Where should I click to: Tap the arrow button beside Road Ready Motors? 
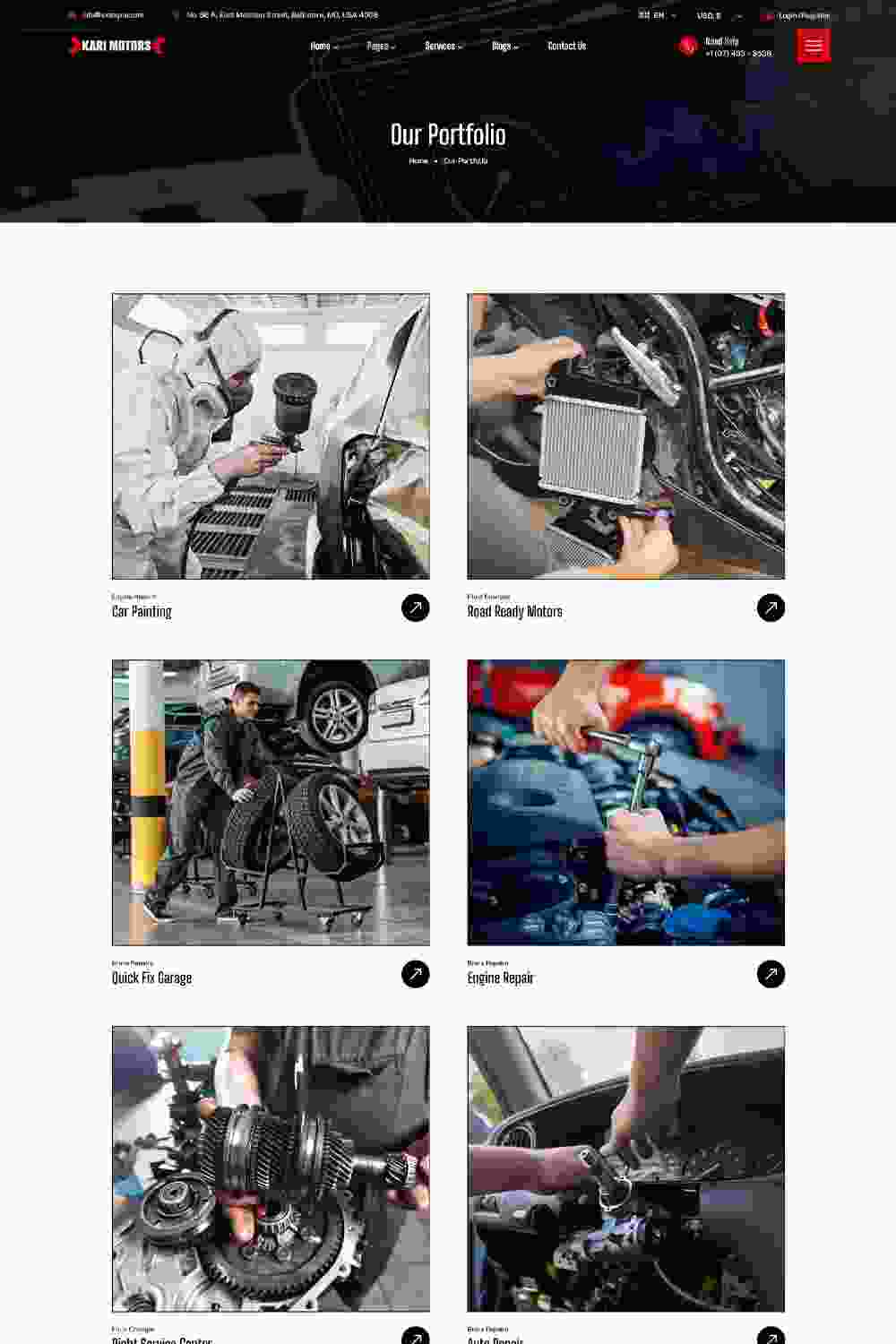[x=771, y=607]
